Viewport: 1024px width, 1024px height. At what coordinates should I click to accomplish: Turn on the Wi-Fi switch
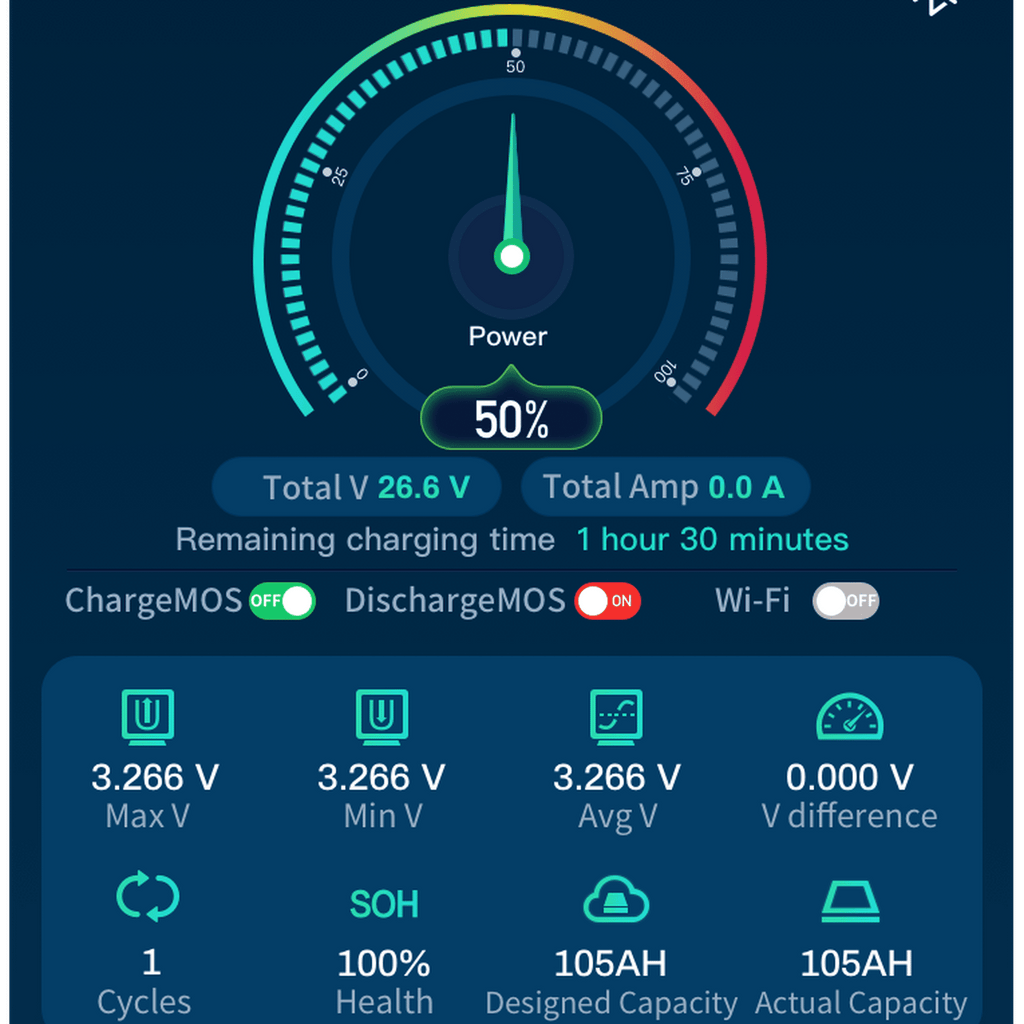(x=845, y=601)
